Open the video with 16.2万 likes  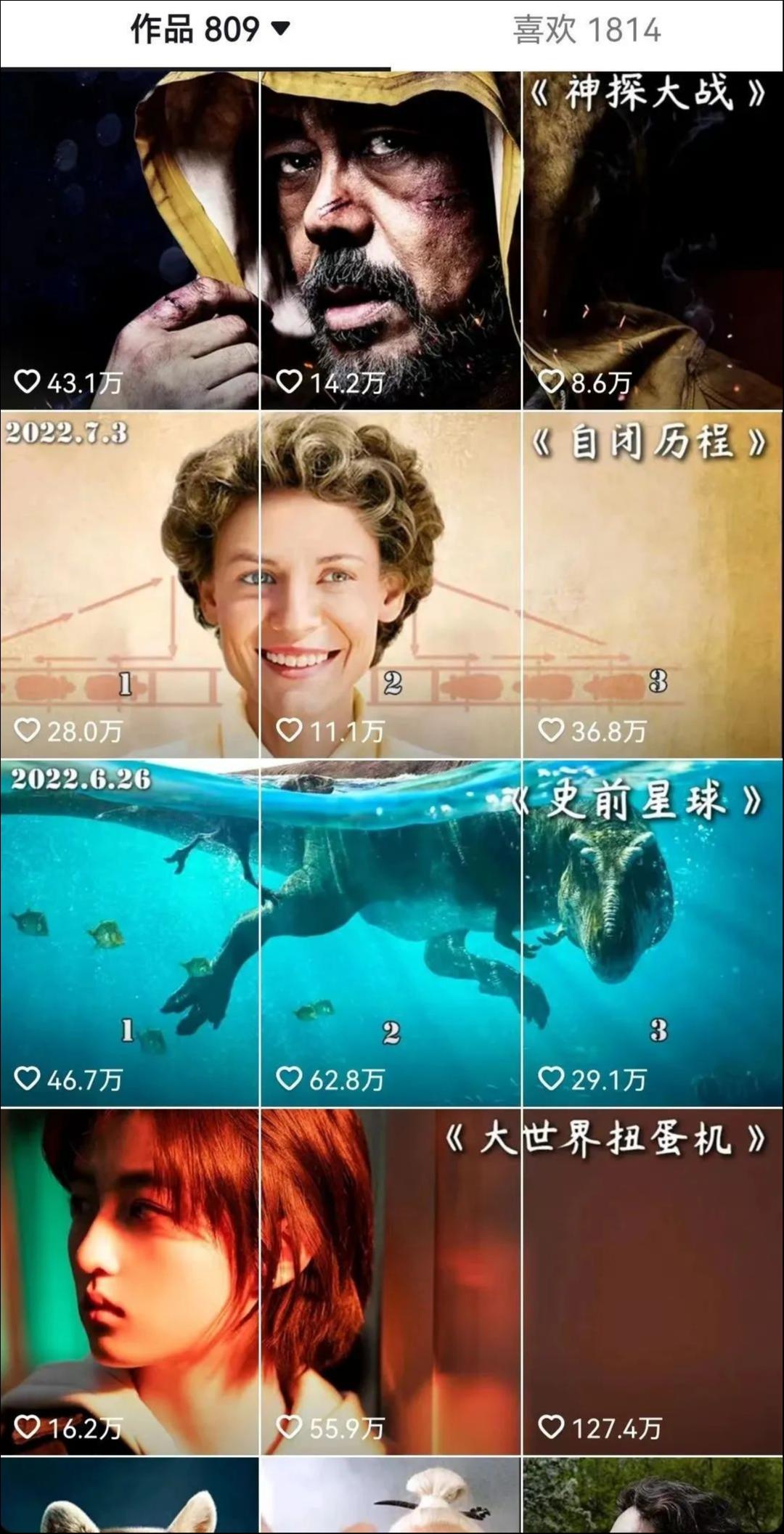[x=129, y=1281]
